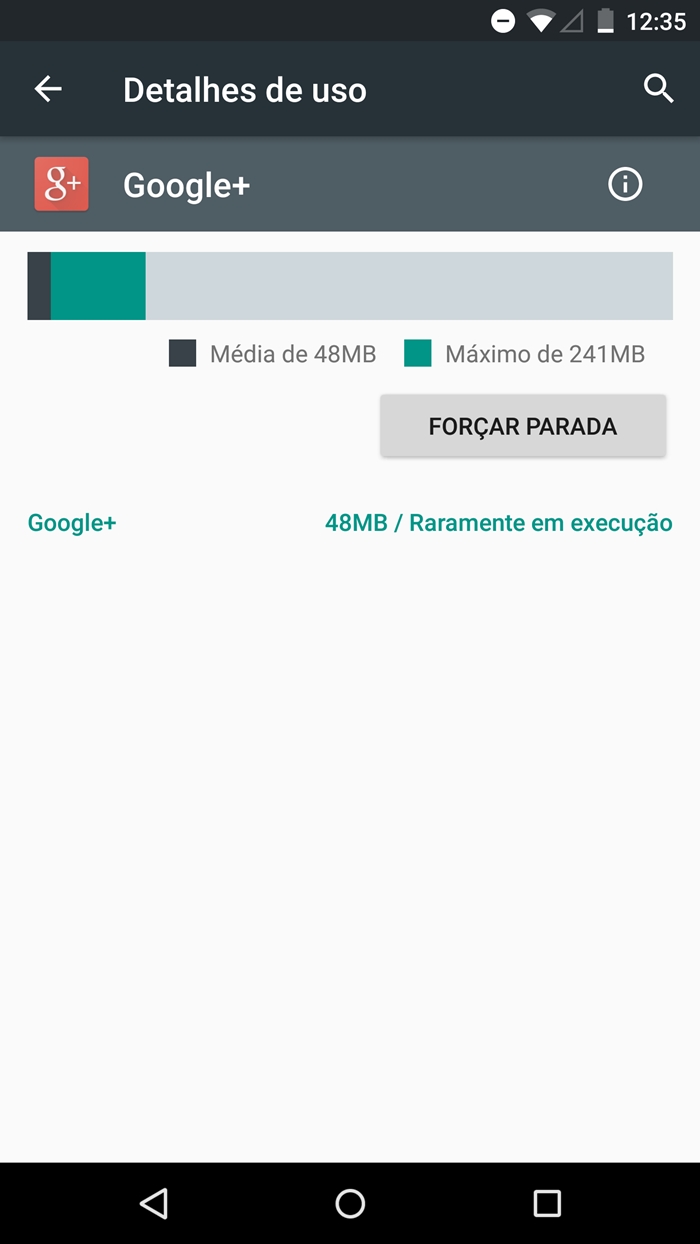Open search in Detalhes de uso
The height and width of the screenshot is (1244, 700).
pyautogui.click(x=658, y=89)
